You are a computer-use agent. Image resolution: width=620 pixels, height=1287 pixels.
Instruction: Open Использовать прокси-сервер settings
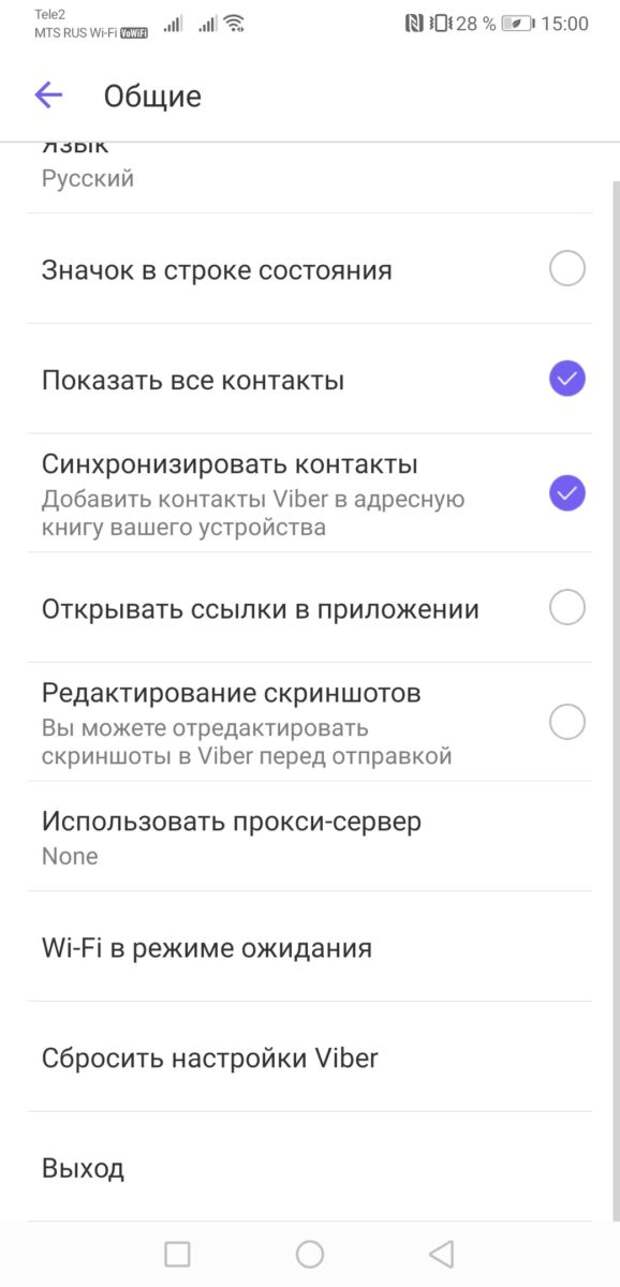point(309,837)
